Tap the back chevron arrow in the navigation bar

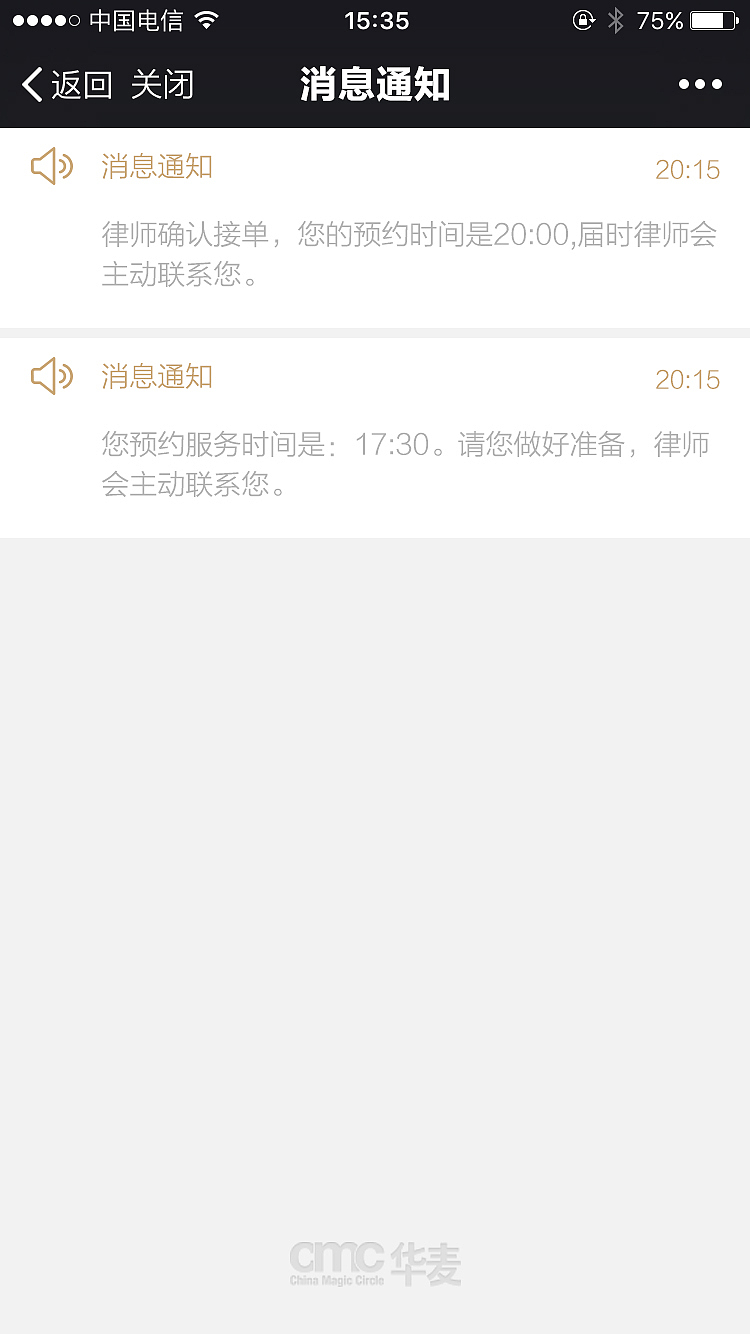(31, 84)
